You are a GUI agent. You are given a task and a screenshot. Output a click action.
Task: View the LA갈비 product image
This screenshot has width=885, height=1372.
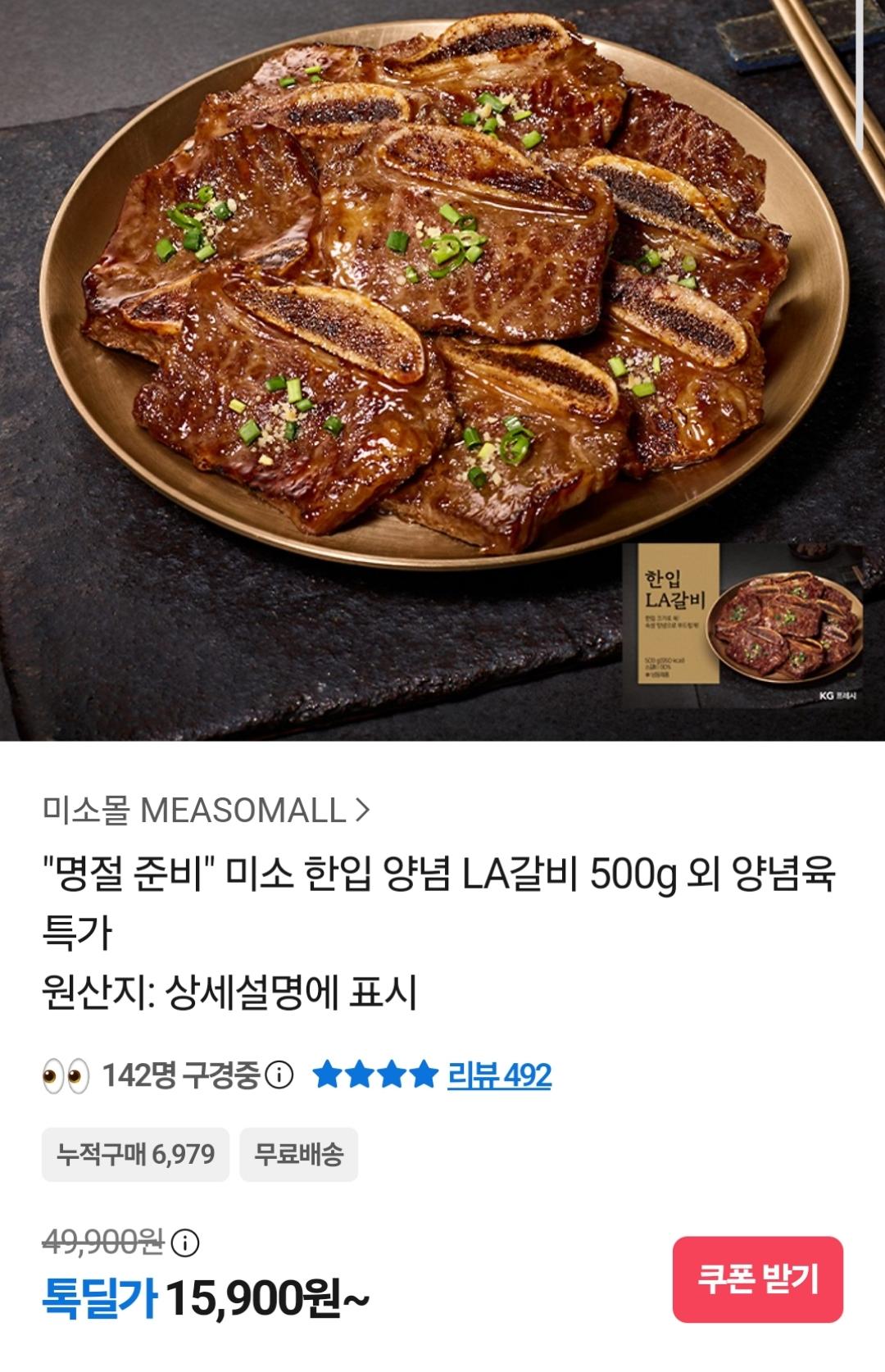442,369
